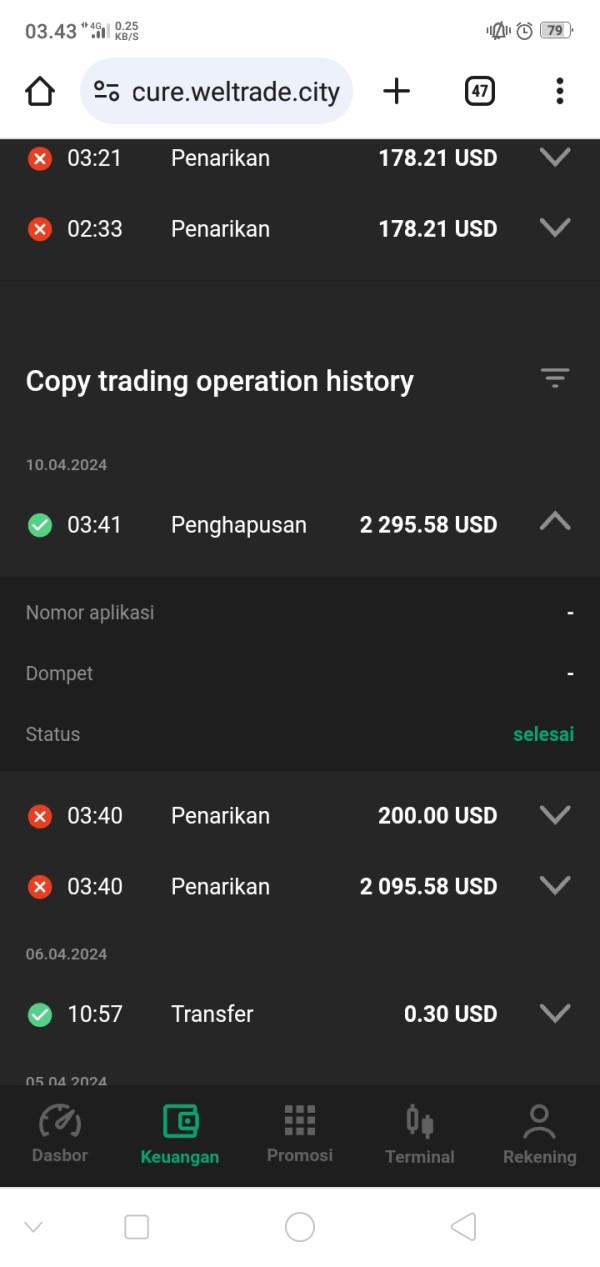Viewport: 600px width, 1267px height.
Task: Switch to the Dasbor tab
Action: (x=60, y=1135)
